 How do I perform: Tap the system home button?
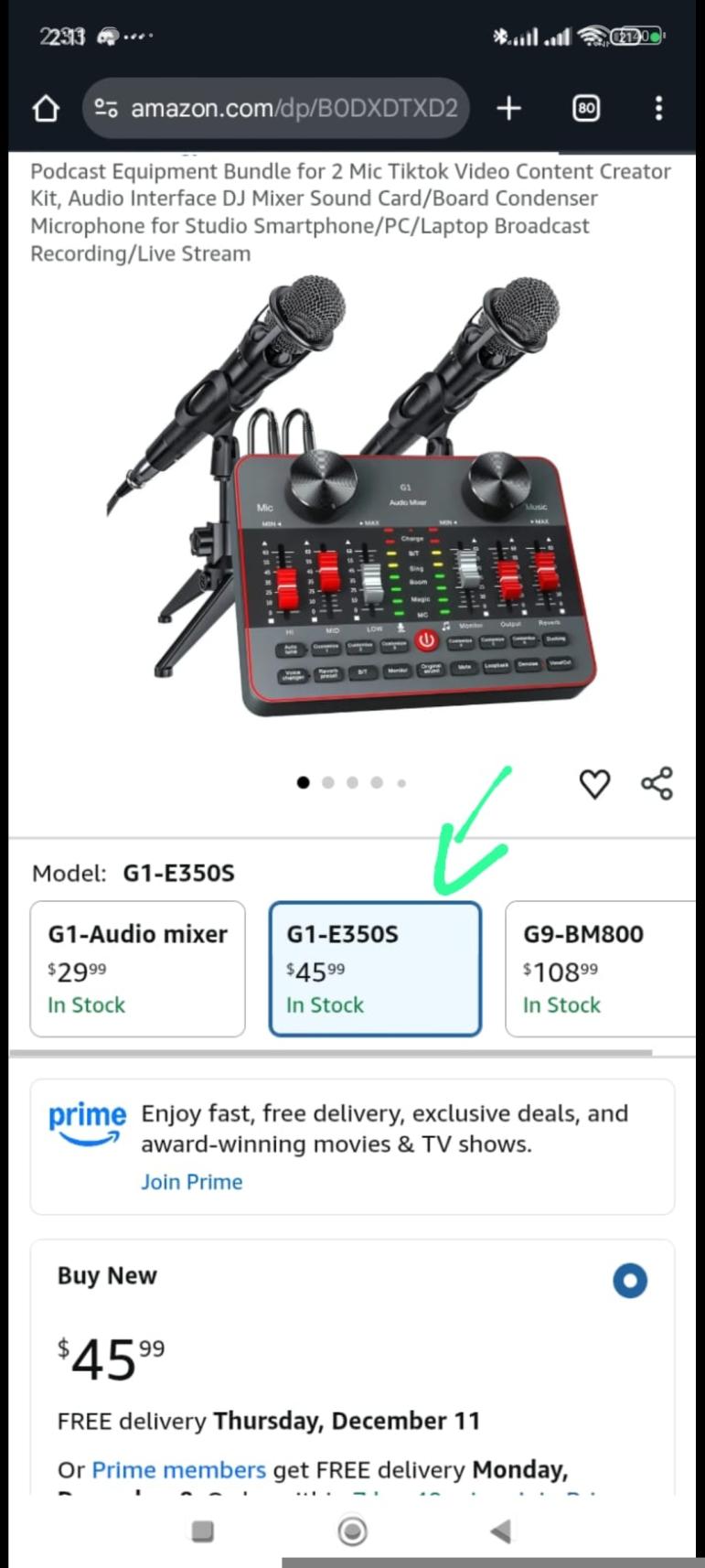click(352, 1531)
